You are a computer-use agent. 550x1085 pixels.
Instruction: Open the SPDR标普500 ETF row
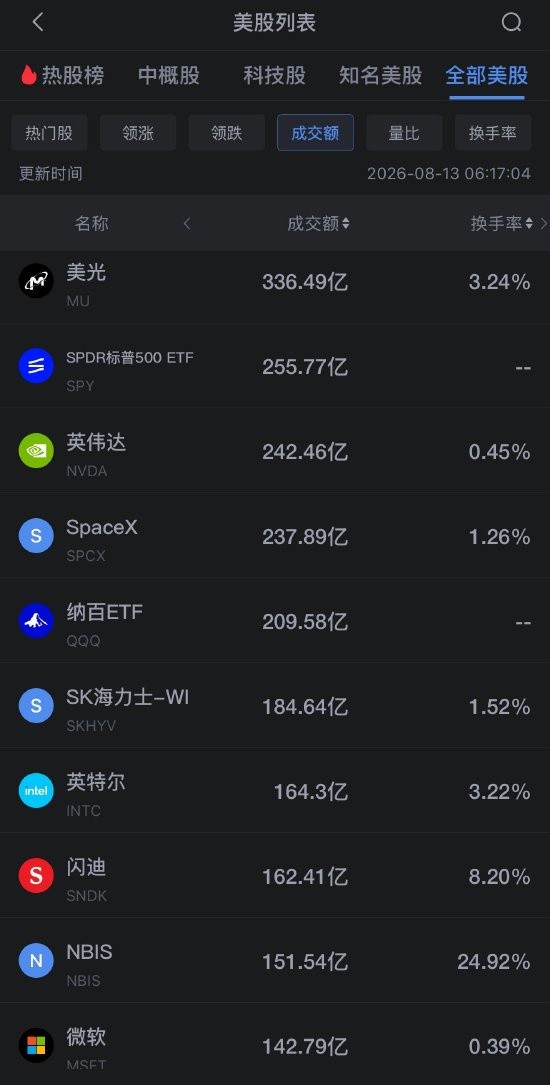[x=275, y=366]
